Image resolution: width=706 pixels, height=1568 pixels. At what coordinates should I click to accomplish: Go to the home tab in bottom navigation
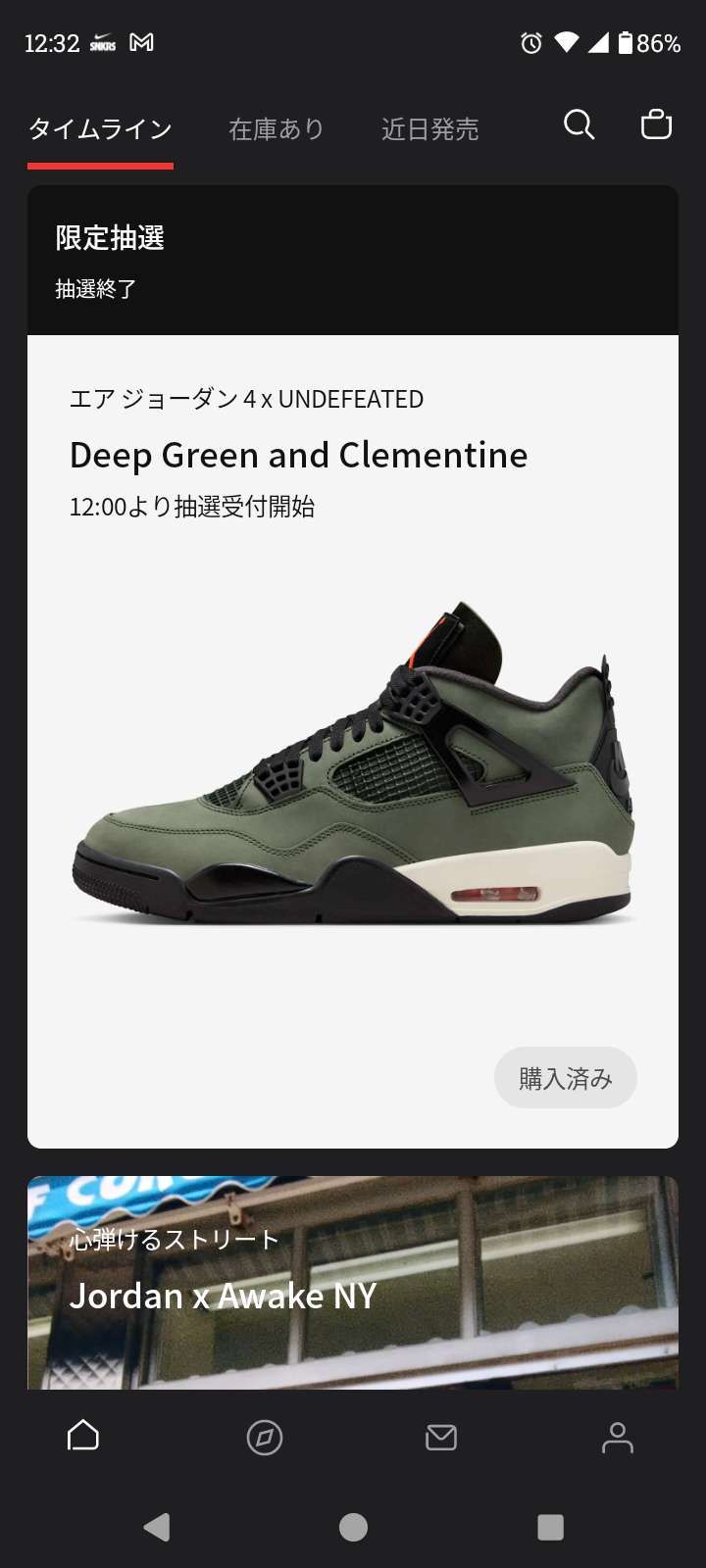coord(83,1437)
